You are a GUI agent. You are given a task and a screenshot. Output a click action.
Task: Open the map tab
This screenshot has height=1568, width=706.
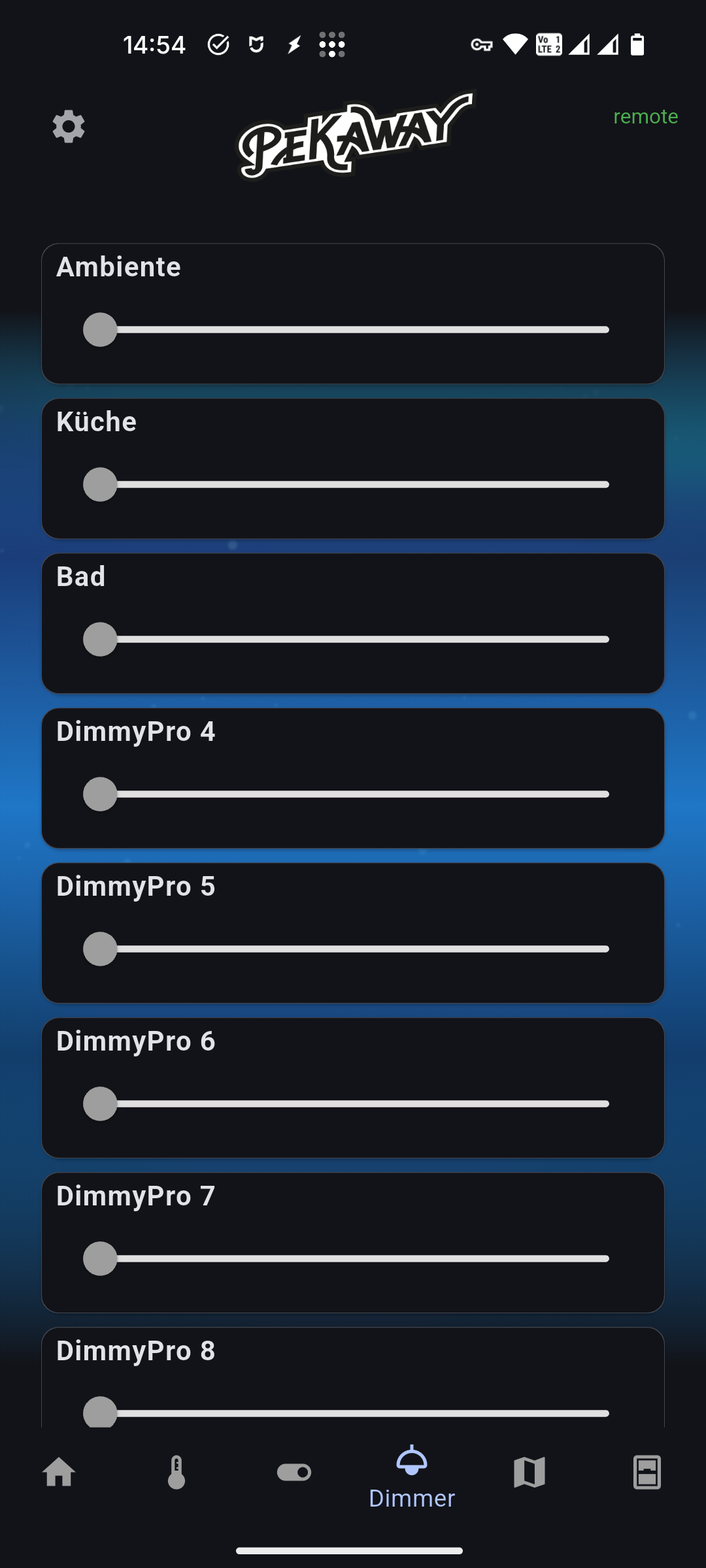coord(529,1473)
